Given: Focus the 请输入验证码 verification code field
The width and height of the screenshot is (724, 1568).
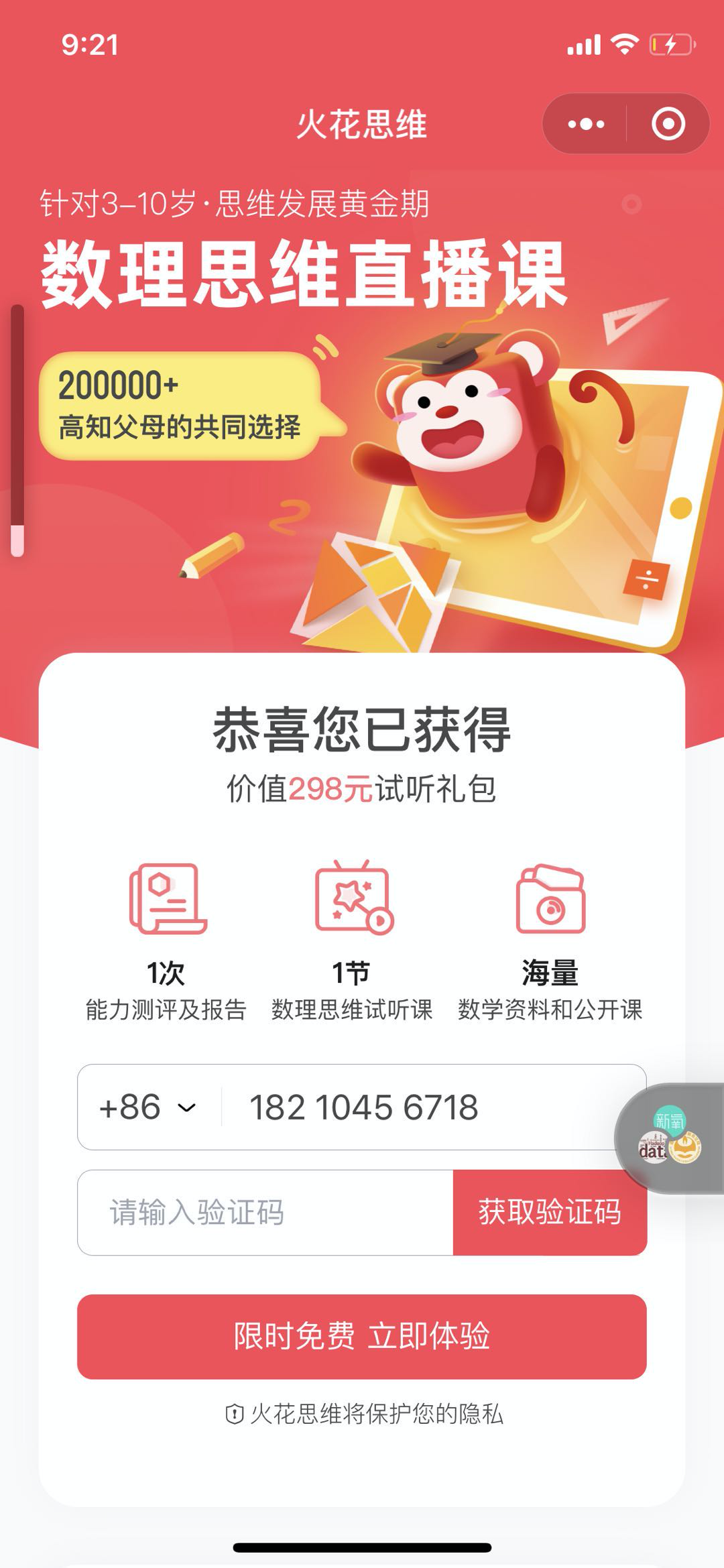Looking at the screenshot, I should tap(265, 1212).
